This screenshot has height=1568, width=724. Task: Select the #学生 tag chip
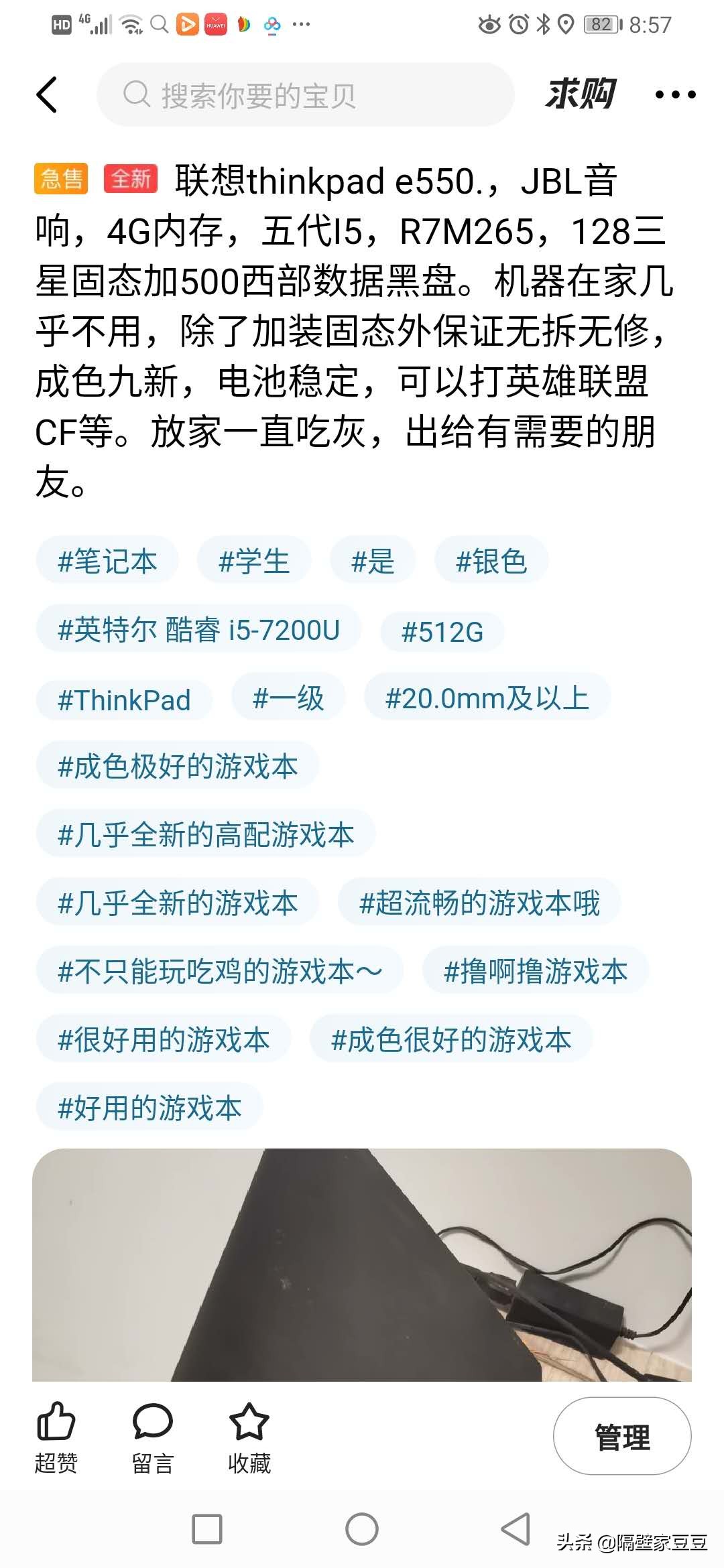click(x=254, y=560)
